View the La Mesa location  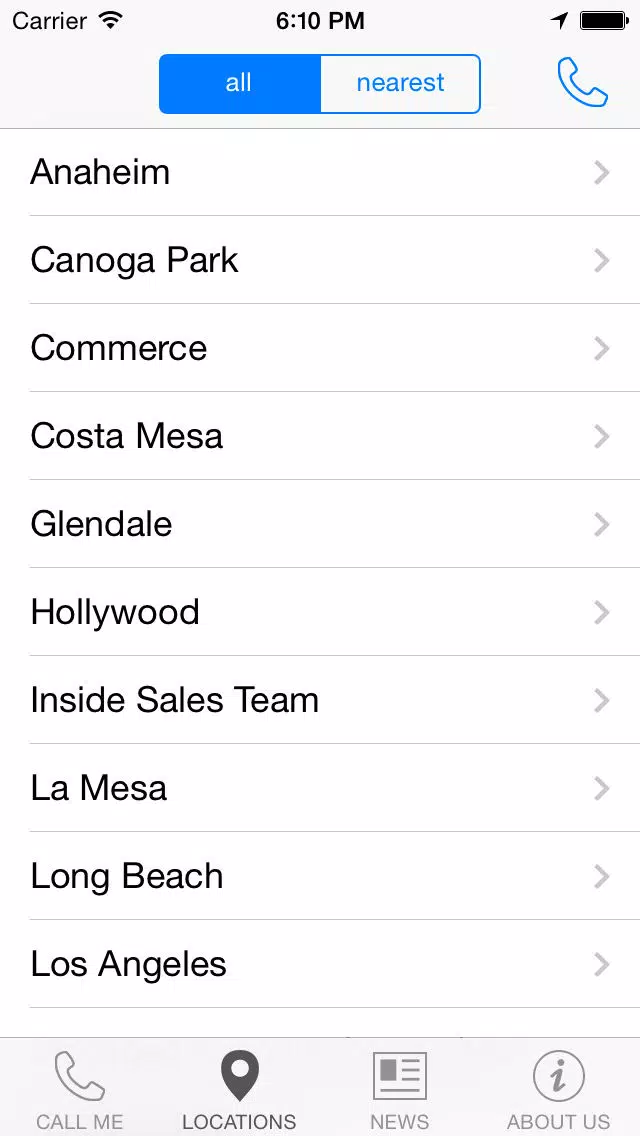pos(320,788)
